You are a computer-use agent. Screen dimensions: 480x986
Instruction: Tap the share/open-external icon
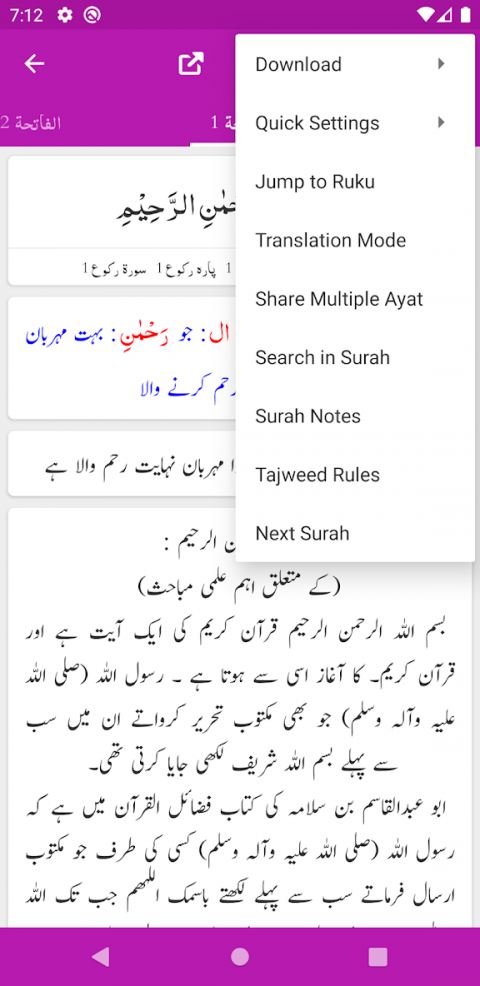(191, 64)
